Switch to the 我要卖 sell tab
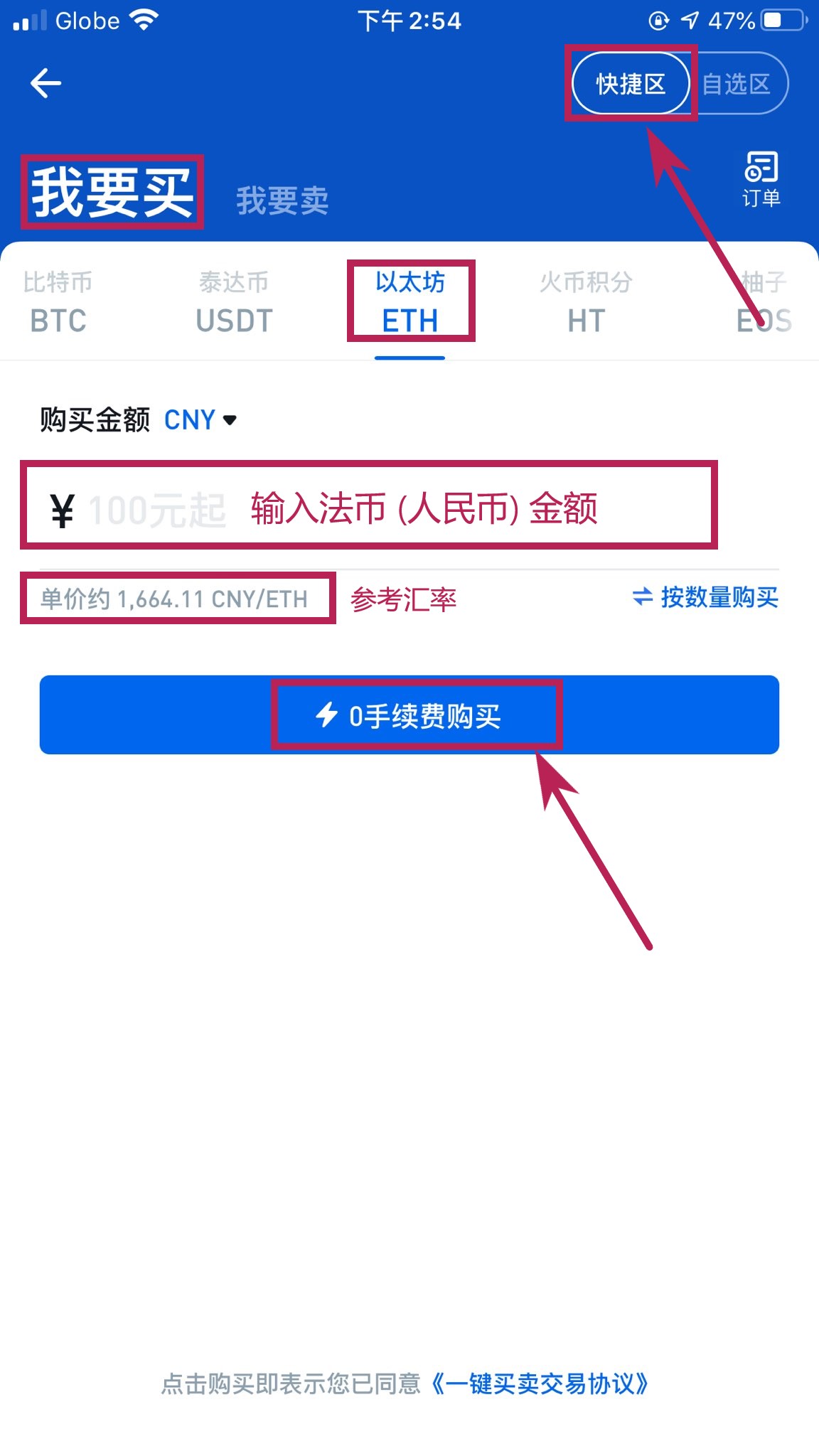 (282, 200)
